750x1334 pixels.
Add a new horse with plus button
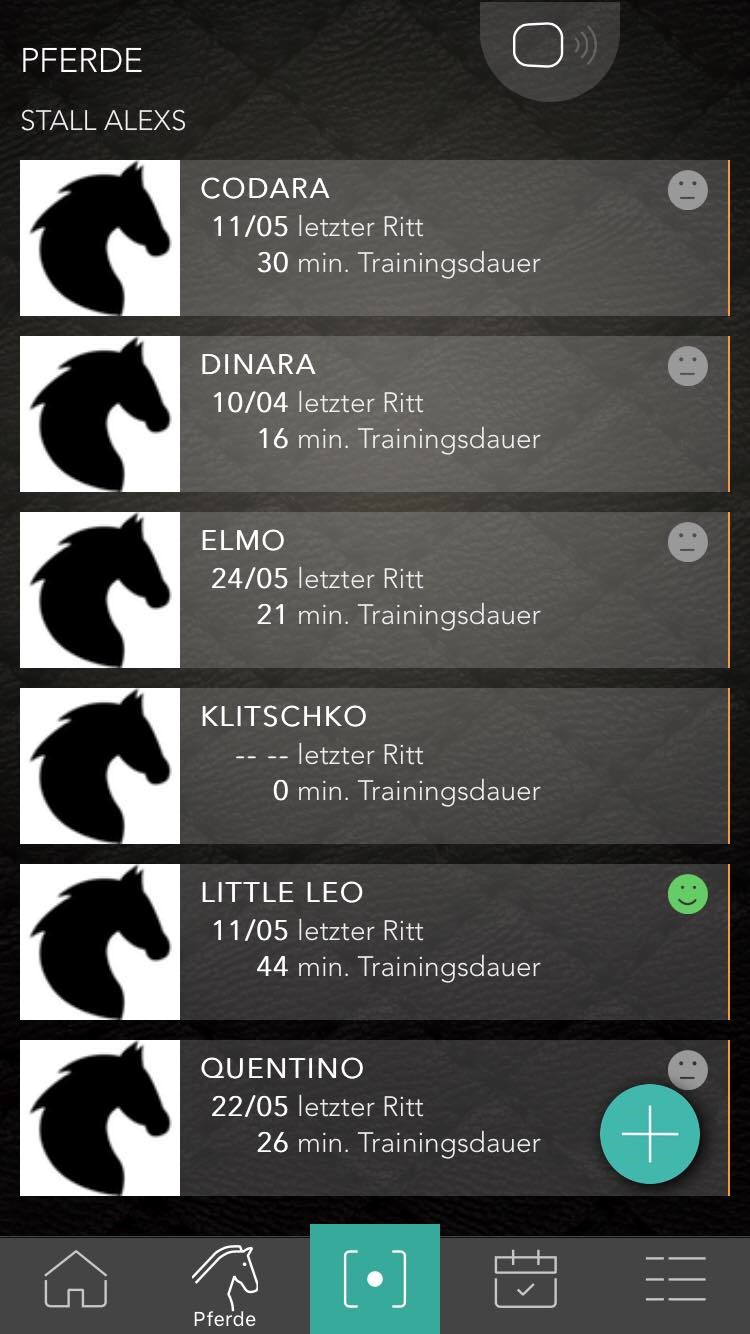click(x=650, y=1134)
